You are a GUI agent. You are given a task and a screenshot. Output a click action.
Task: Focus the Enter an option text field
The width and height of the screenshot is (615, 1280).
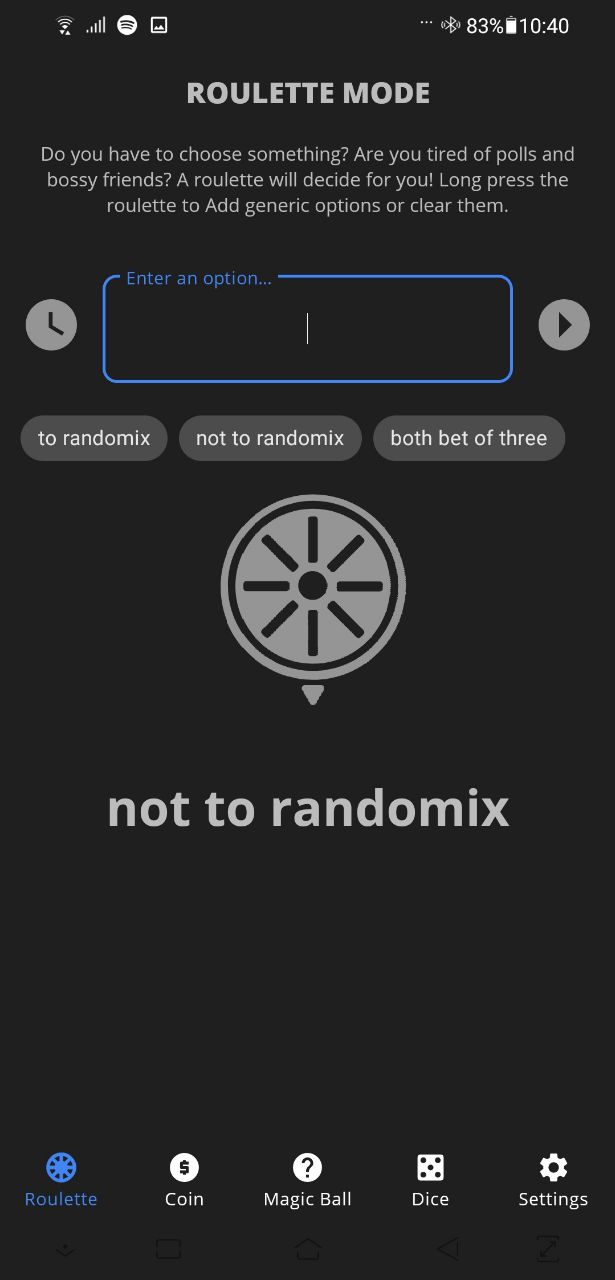308,329
